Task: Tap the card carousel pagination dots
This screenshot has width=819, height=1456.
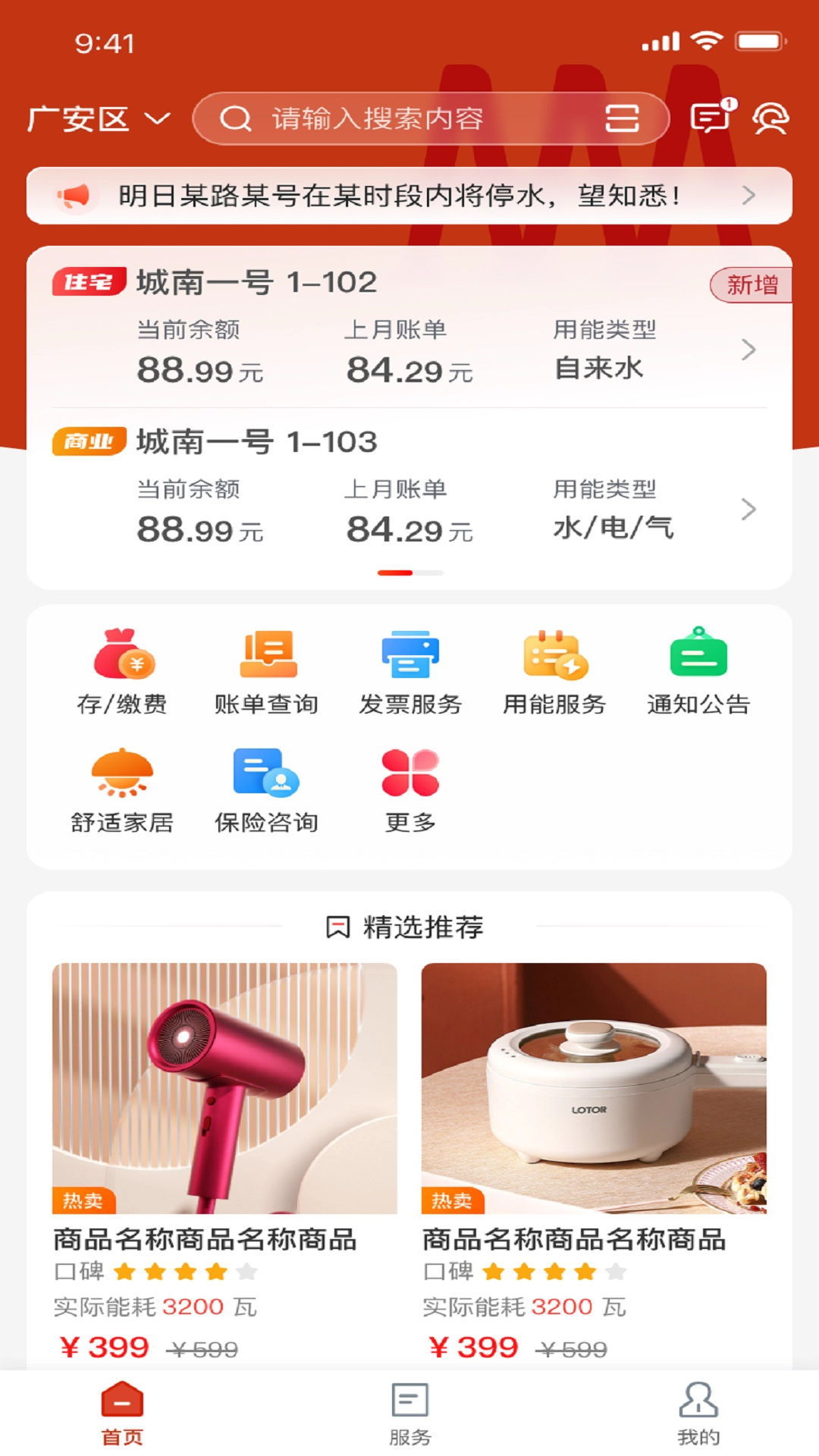Action: pyautogui.click(x=409, y=573)
